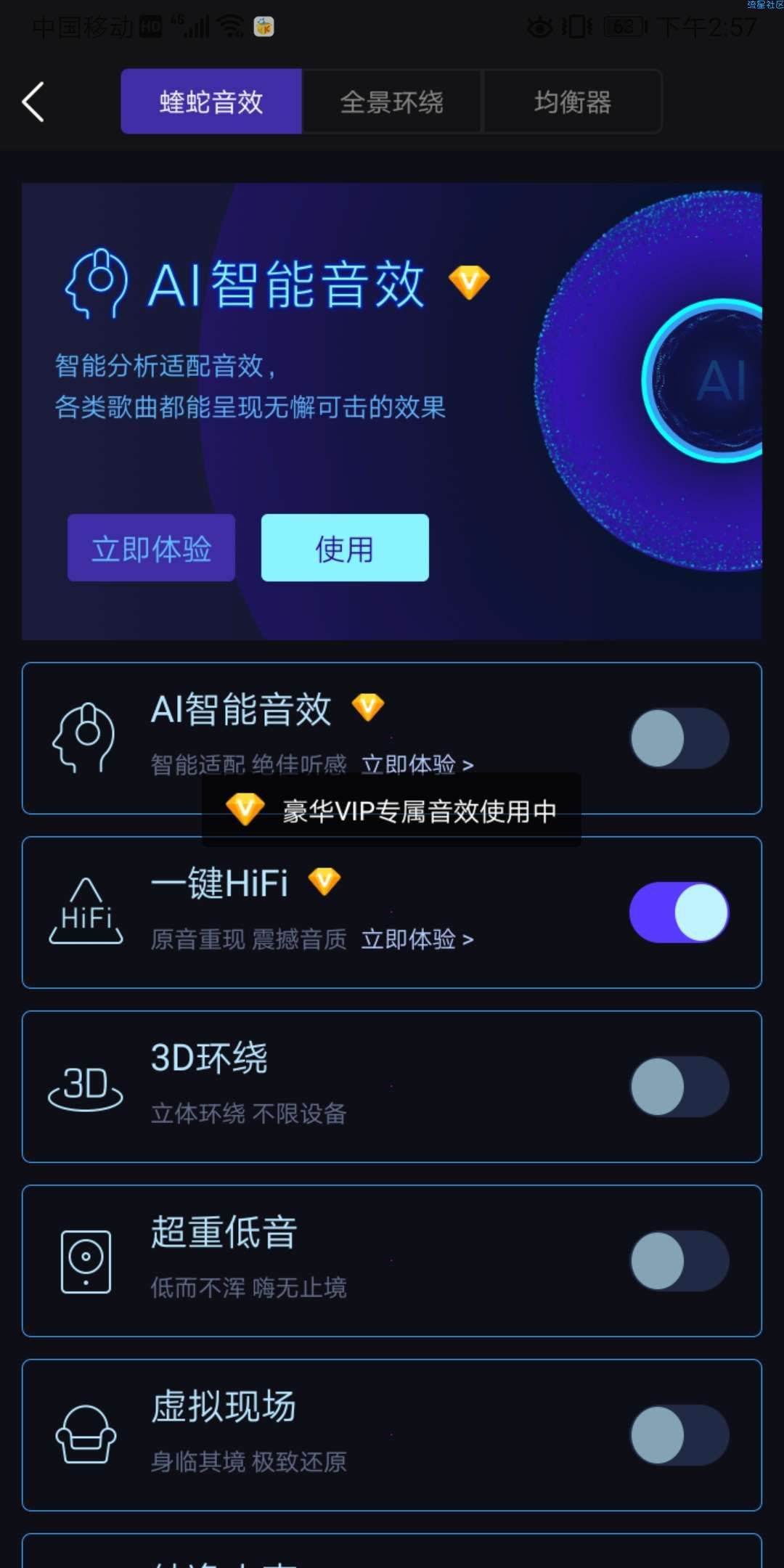The height and width of the screenshot is (1568, 784).
Task: Tap the 使用 button in the banner
Action: click(345, 548)
